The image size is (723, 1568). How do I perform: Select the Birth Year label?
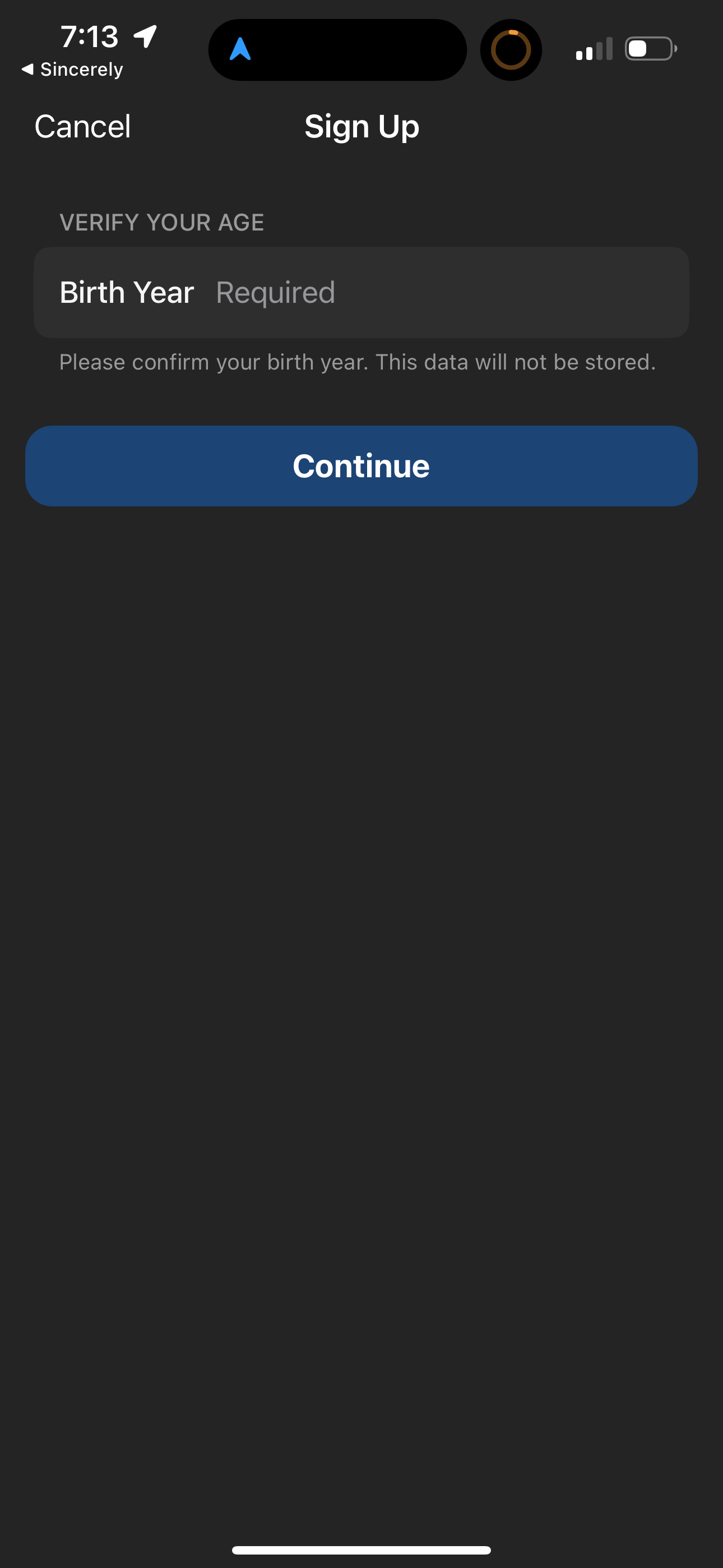tap(127, 292)
